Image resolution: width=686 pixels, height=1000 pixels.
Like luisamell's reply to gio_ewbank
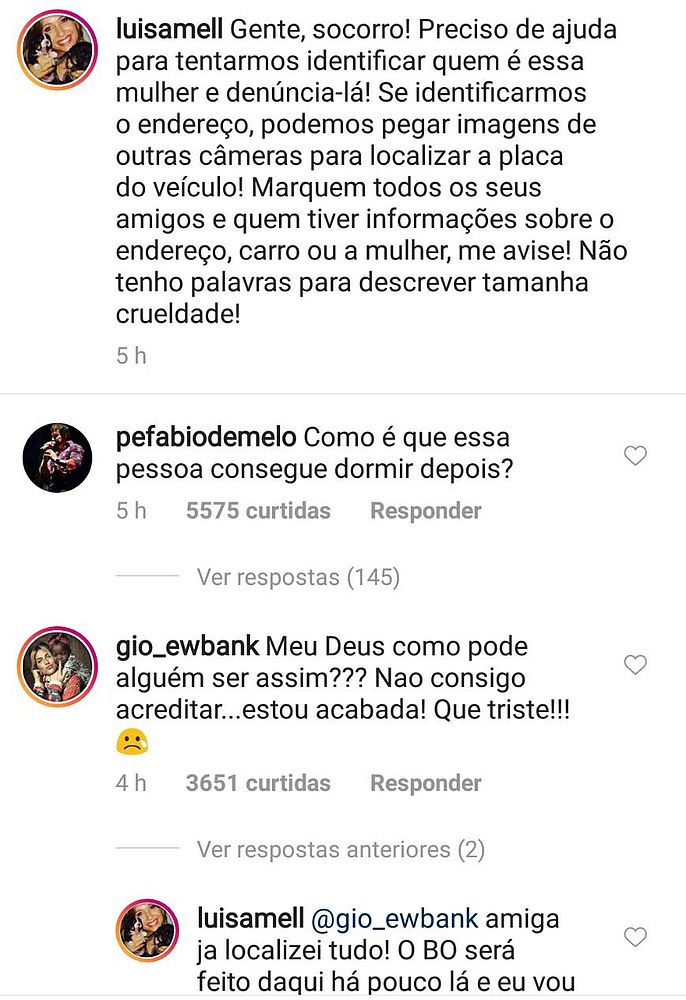pyautogui.click(x=635, y=937)
